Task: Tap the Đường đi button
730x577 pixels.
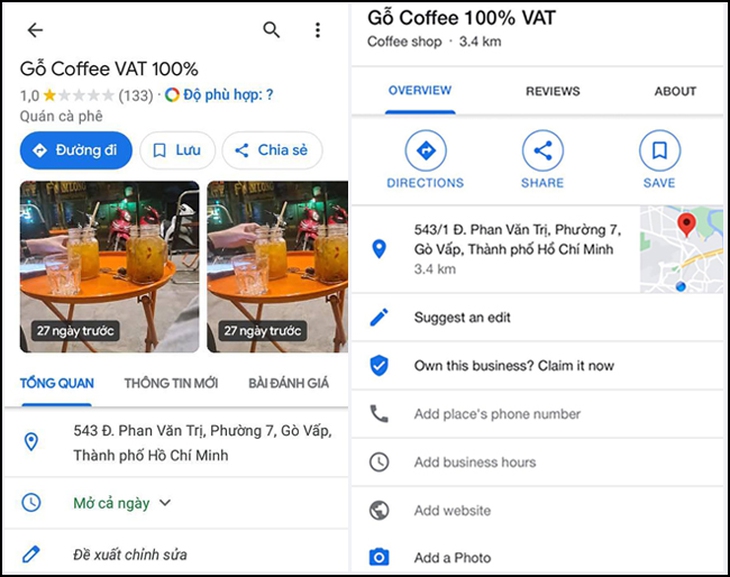Action: pyautogui.click(x=76, y=150)
